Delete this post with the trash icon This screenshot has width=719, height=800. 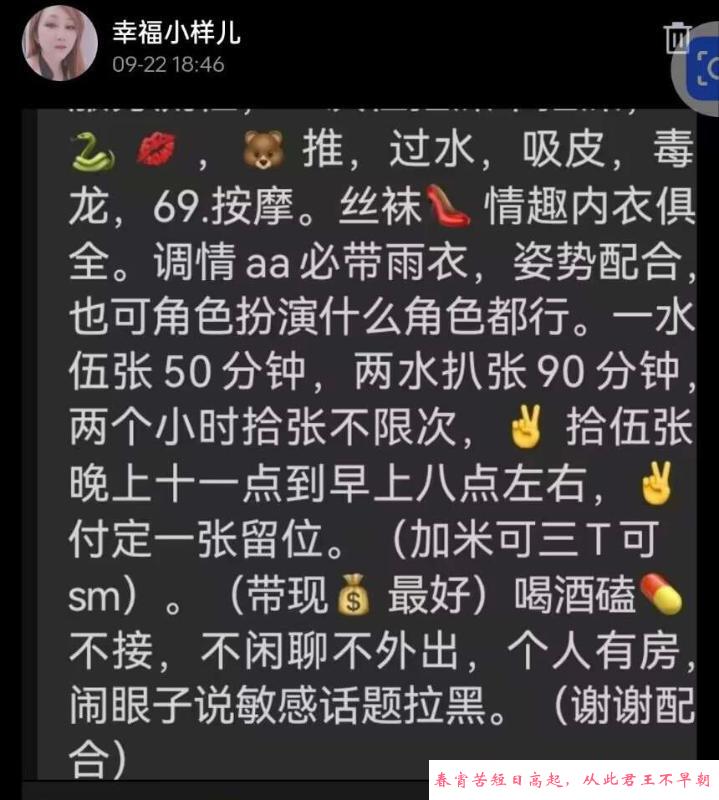click(677, 38)
